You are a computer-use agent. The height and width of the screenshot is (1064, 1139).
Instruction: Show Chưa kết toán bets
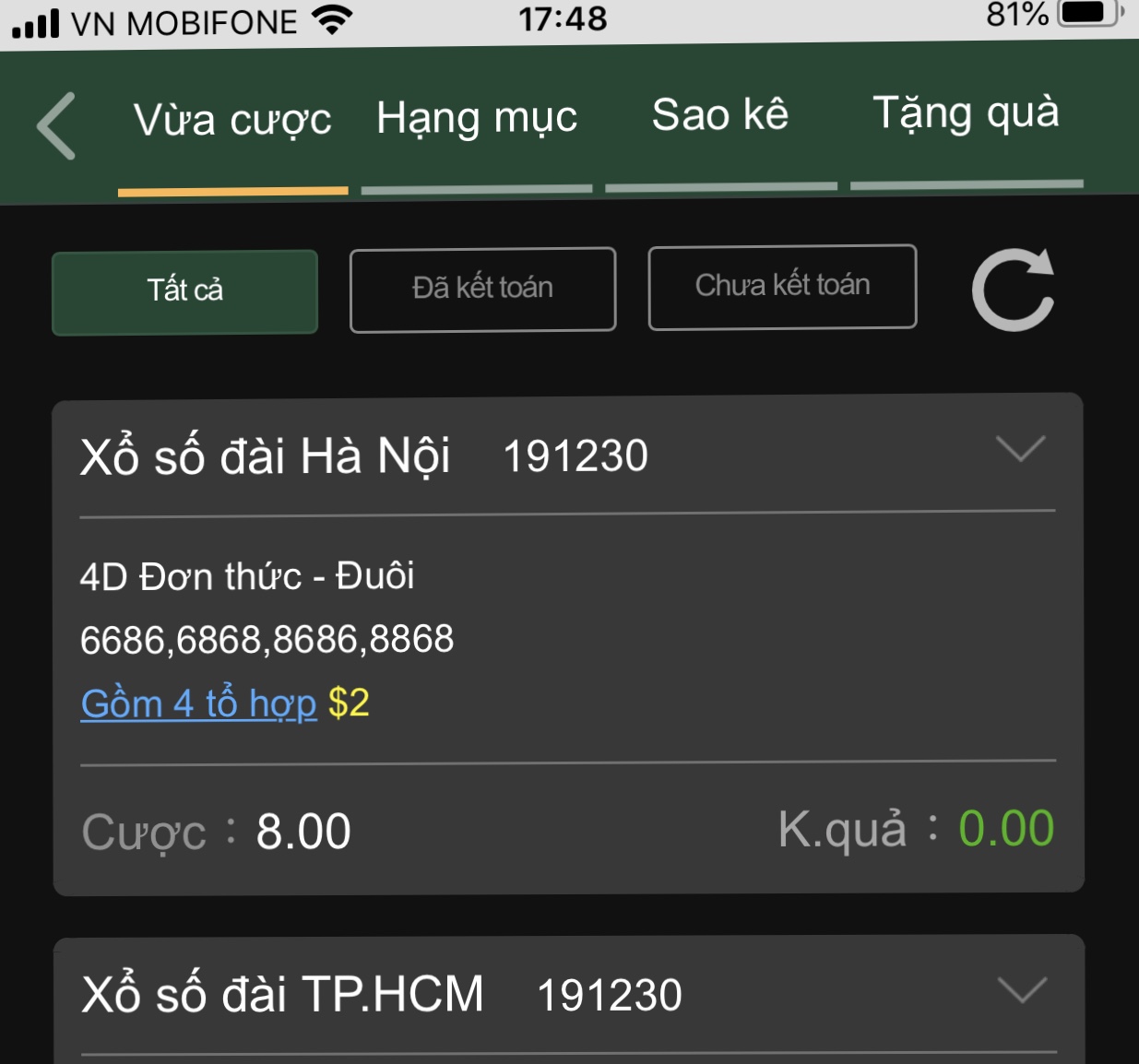click(782, 286)
